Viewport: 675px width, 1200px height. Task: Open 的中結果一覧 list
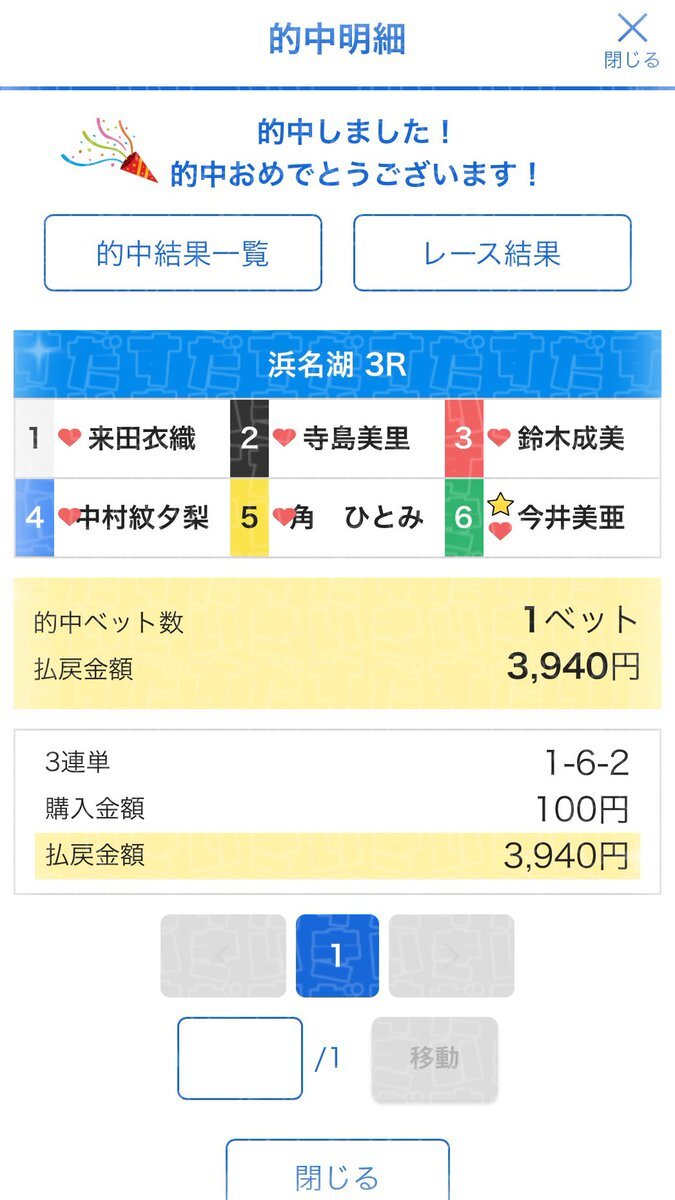click(x=183, y=253)
